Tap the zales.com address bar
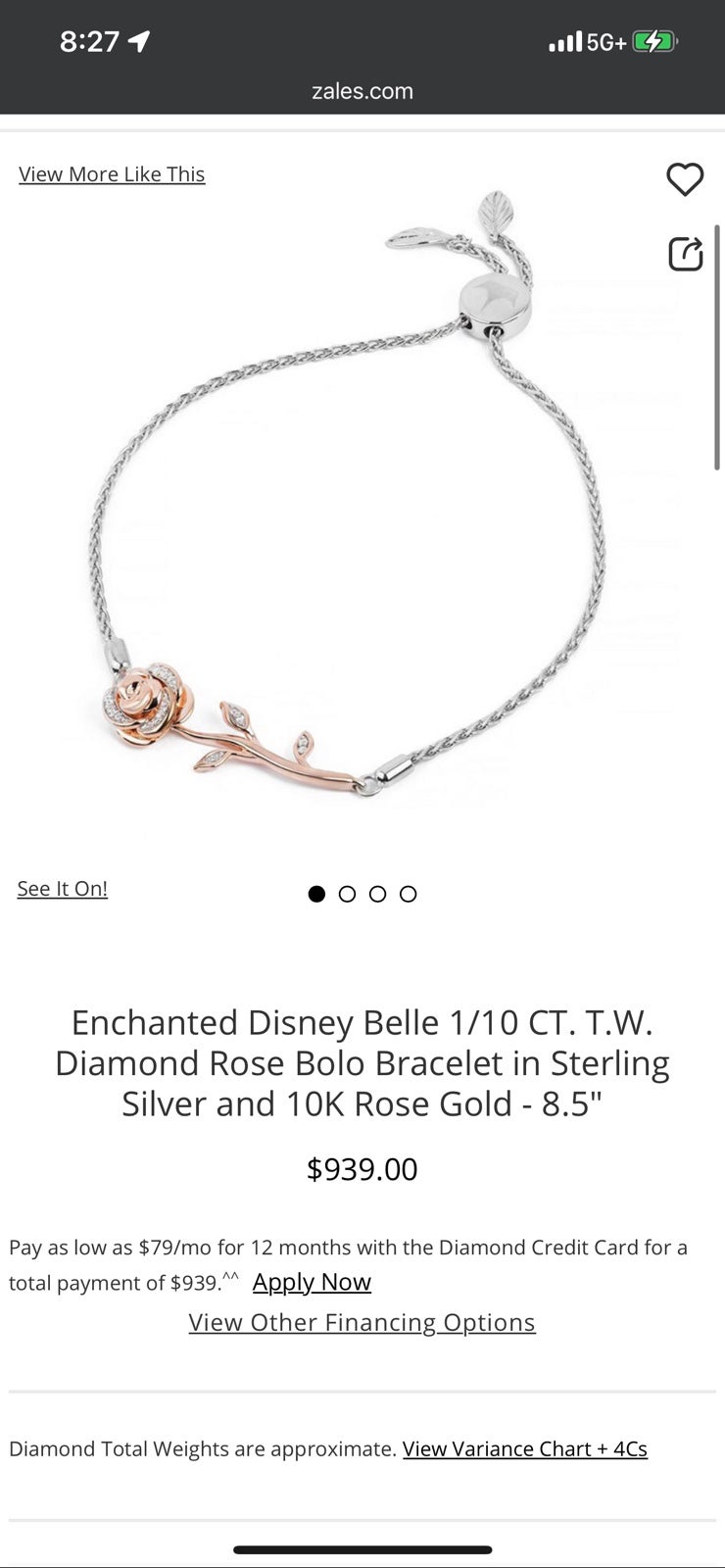725x1568 pixels. pos(362,91)
